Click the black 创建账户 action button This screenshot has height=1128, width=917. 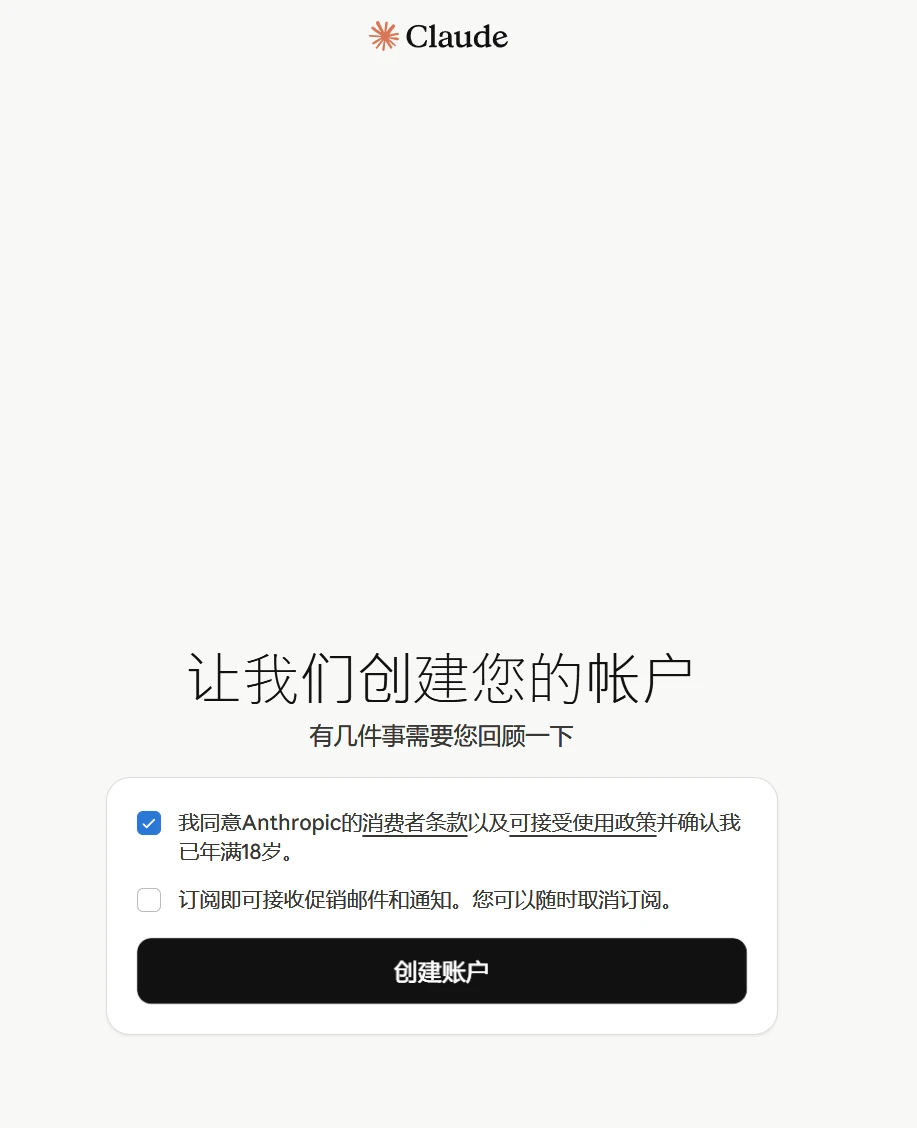click(441, 970)
